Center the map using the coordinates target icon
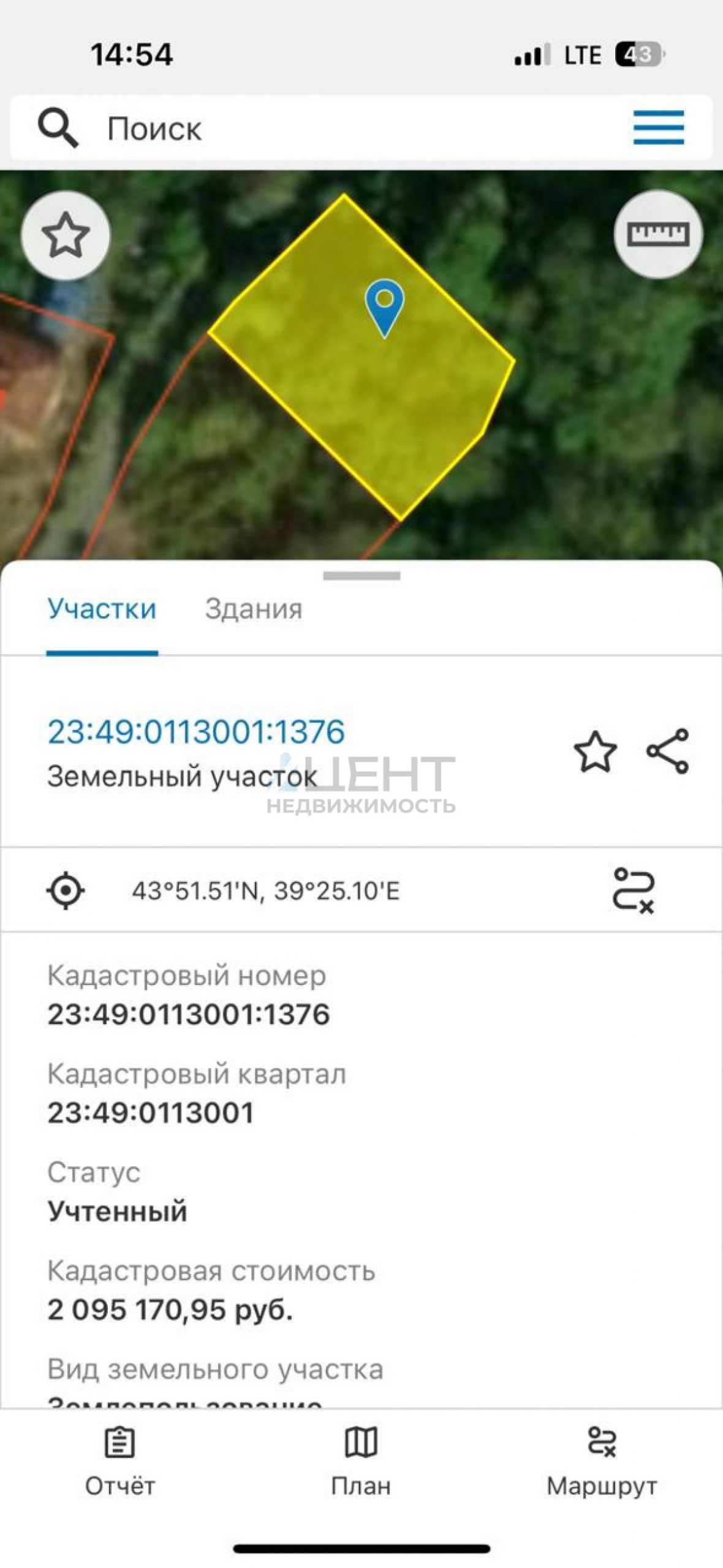This screenshot has height=1568, width=723. [66, 890]
